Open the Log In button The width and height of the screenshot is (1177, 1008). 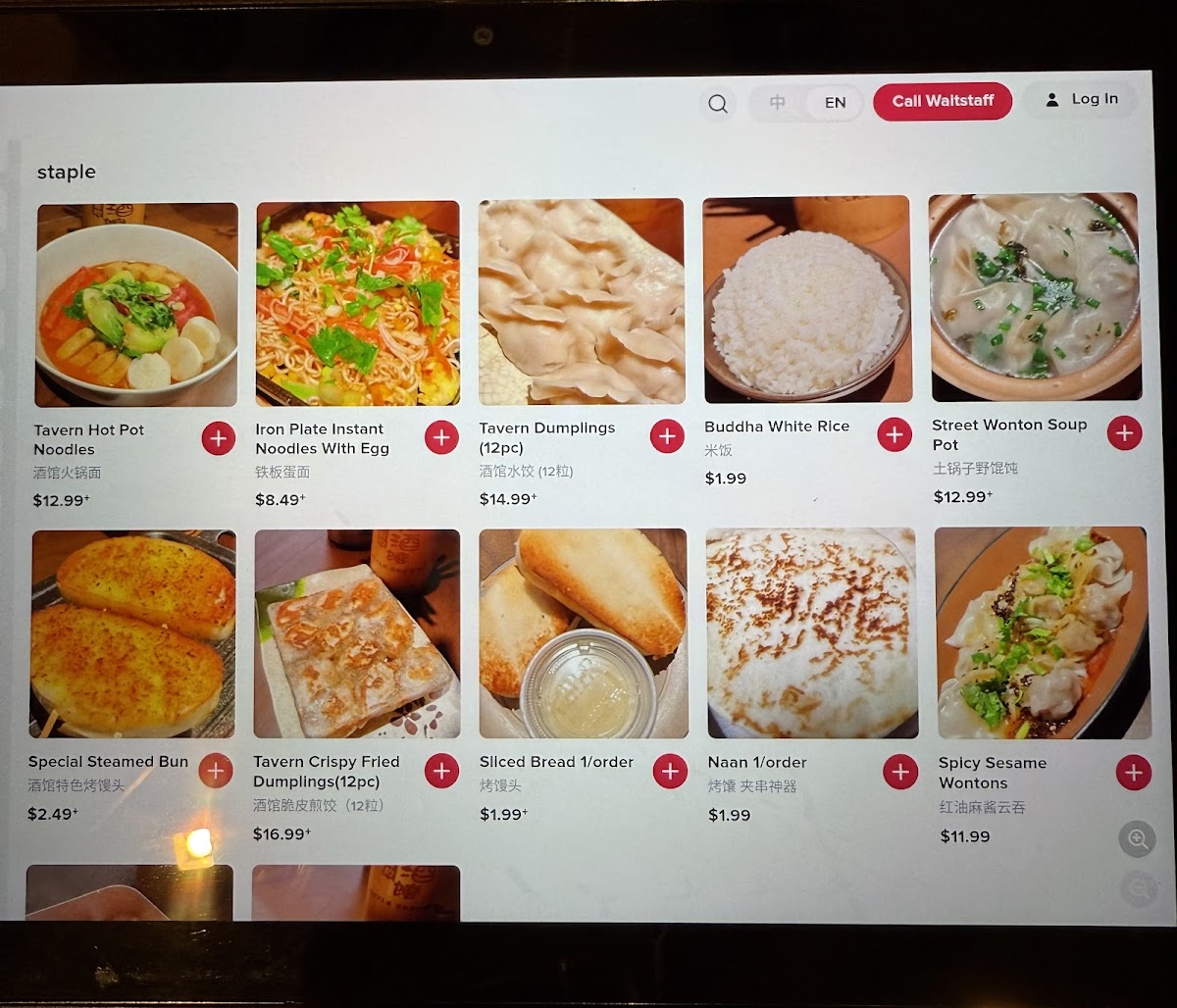1082,99
